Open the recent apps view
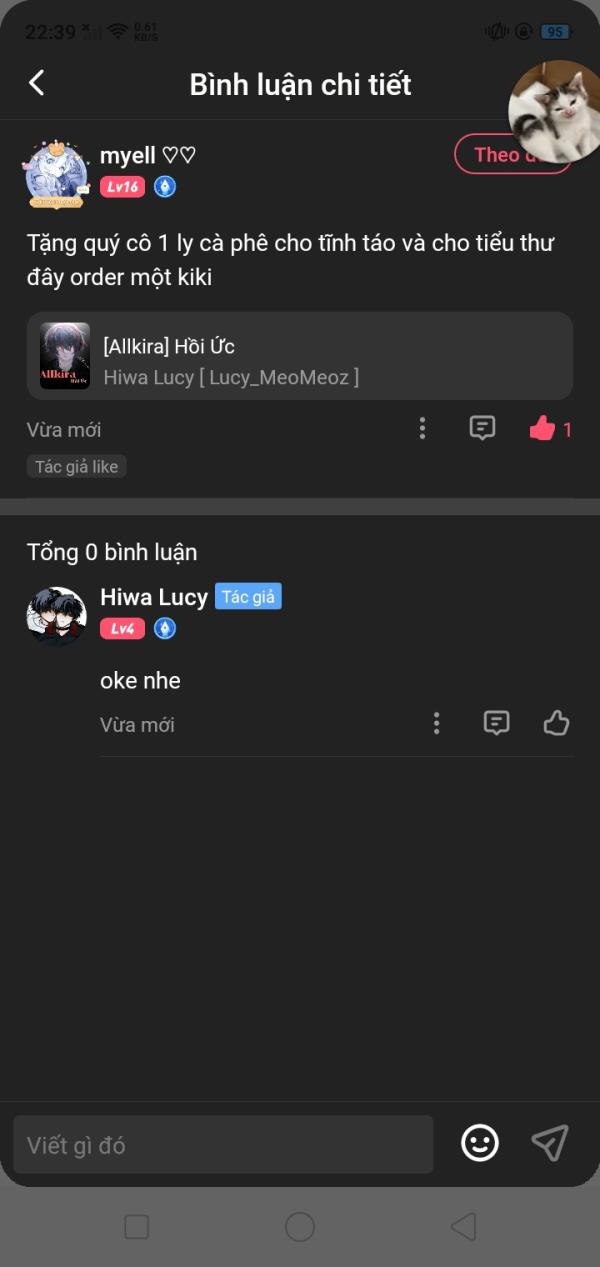The height and width of the screenshot is (1267, 600). pos(137,1227)
